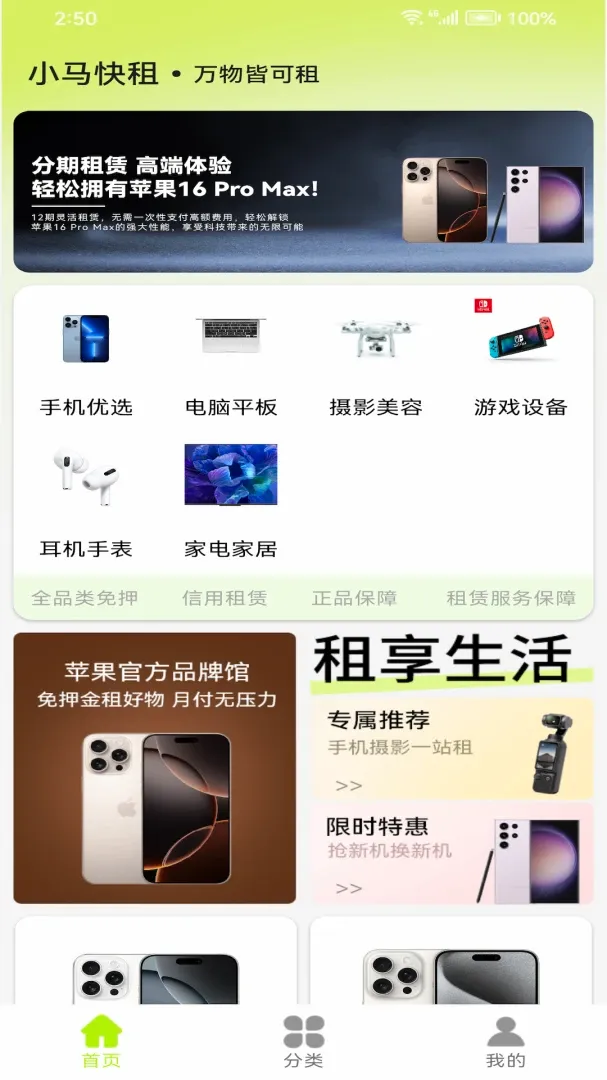This screenshot has width=607, height=1080.
Task: Open the 限时特惠 card
Action: click(452, 853)
